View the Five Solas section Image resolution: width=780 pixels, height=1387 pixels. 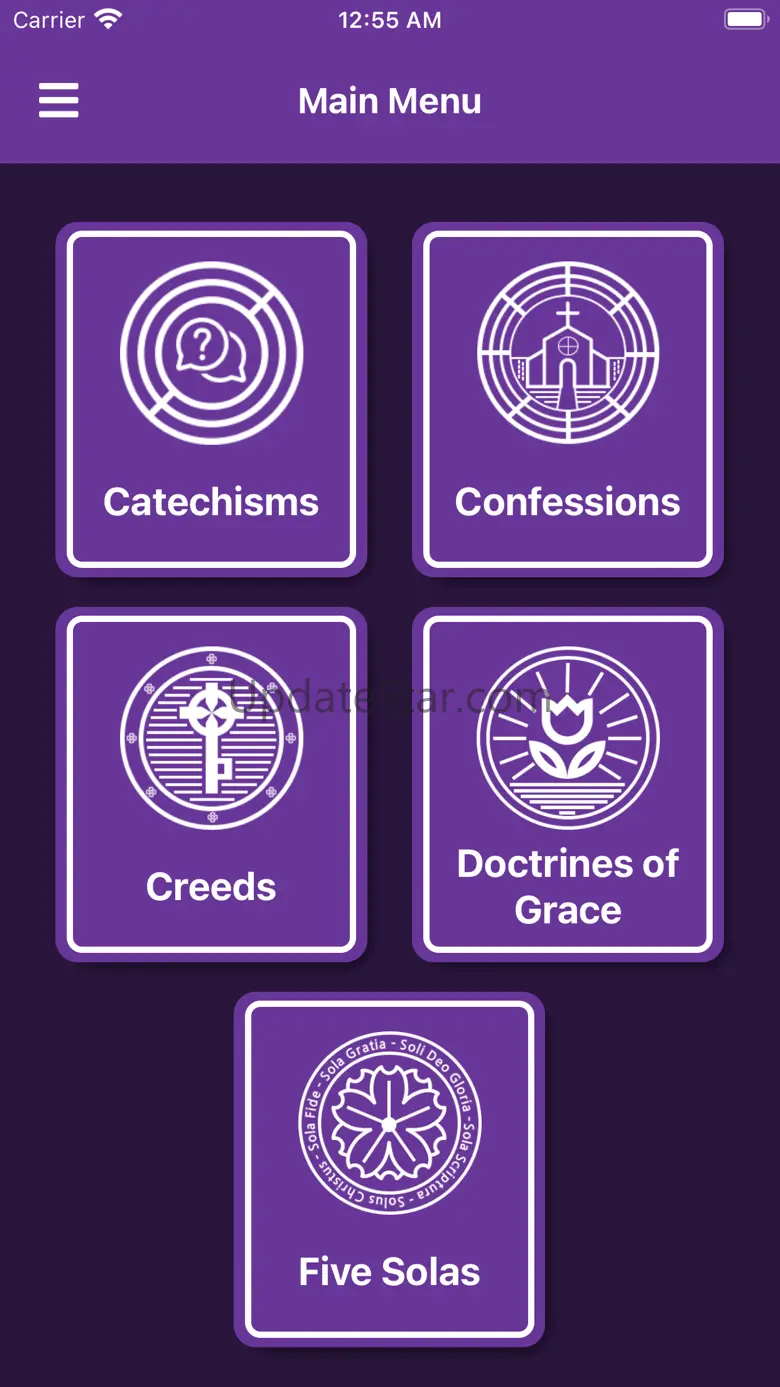pos(389,1169)
